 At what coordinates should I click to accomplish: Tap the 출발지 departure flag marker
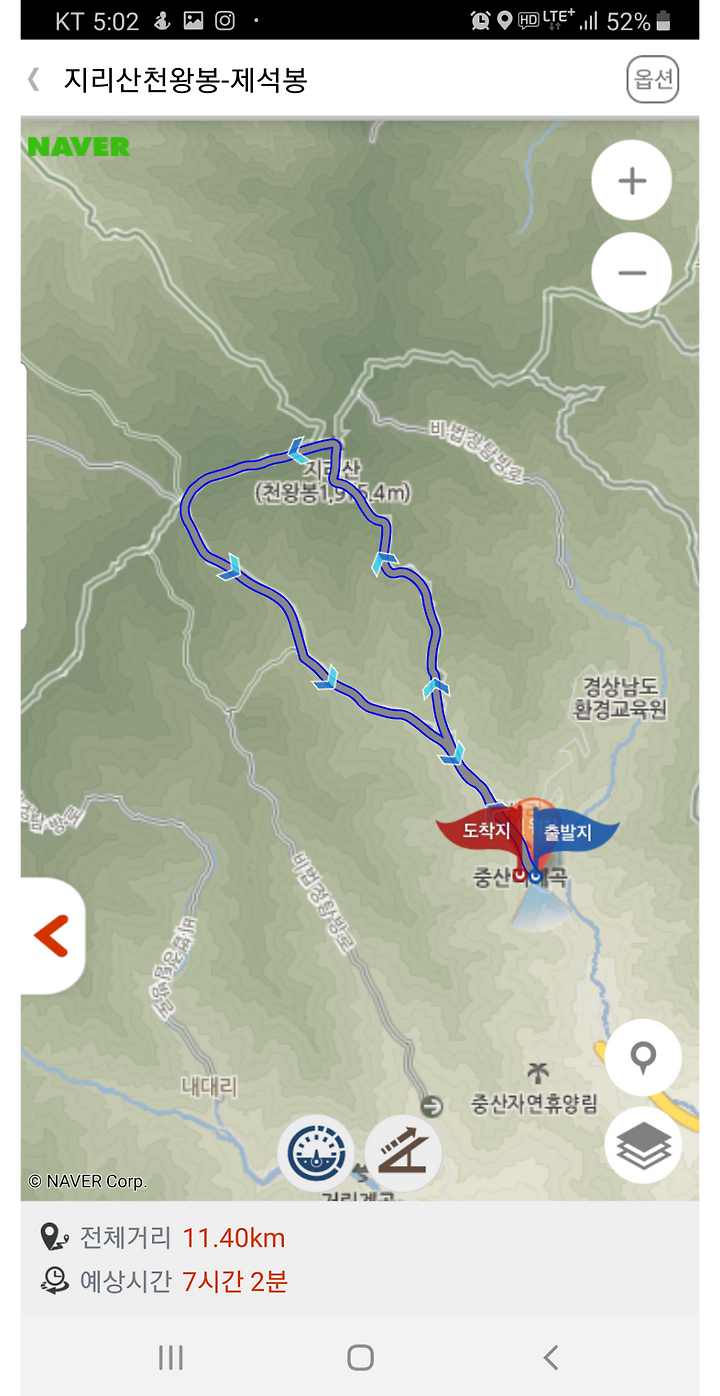tap(573, 832)
